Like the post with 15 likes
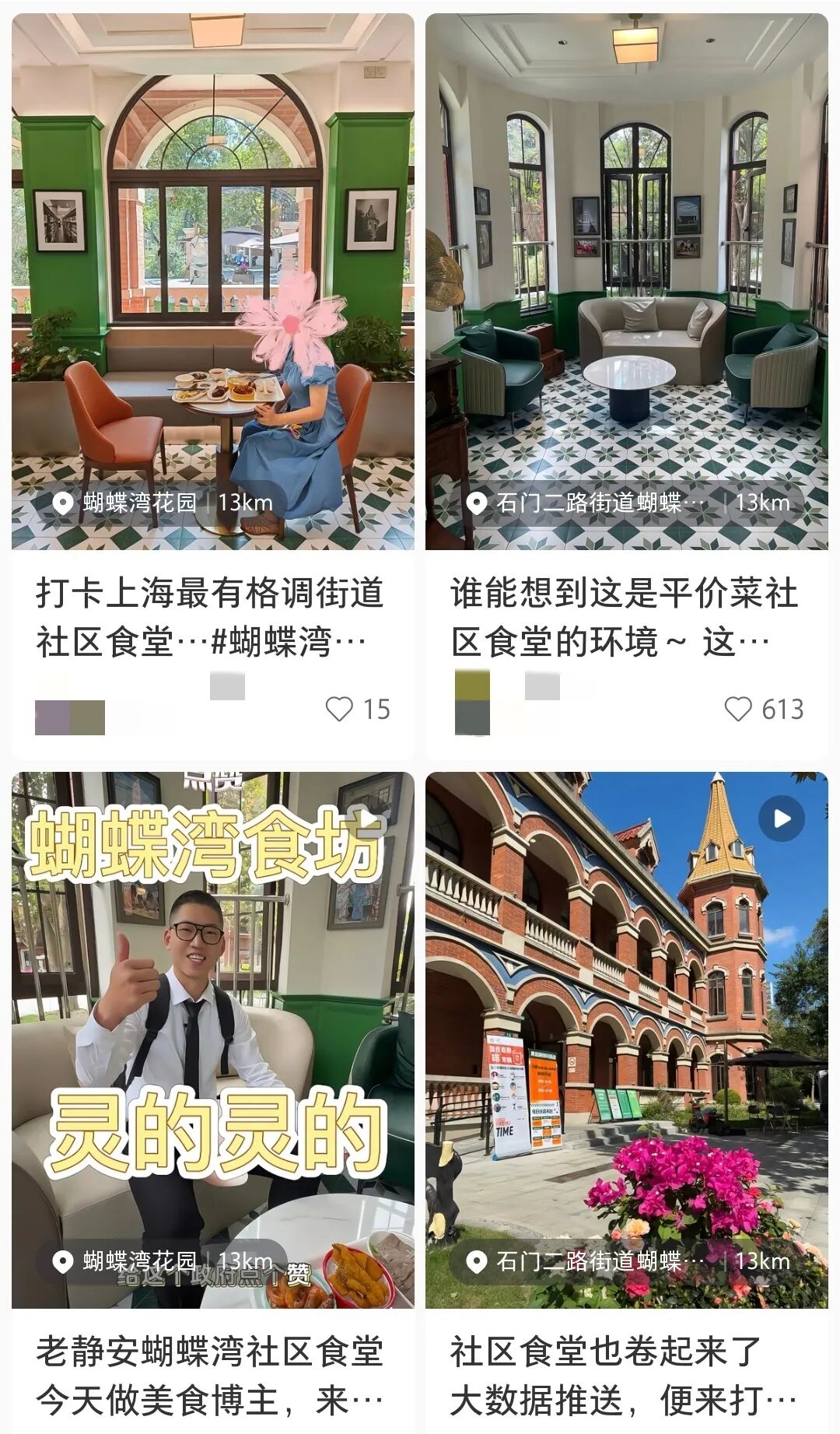This screenshot has width=840, height=1434. (340, 709)
